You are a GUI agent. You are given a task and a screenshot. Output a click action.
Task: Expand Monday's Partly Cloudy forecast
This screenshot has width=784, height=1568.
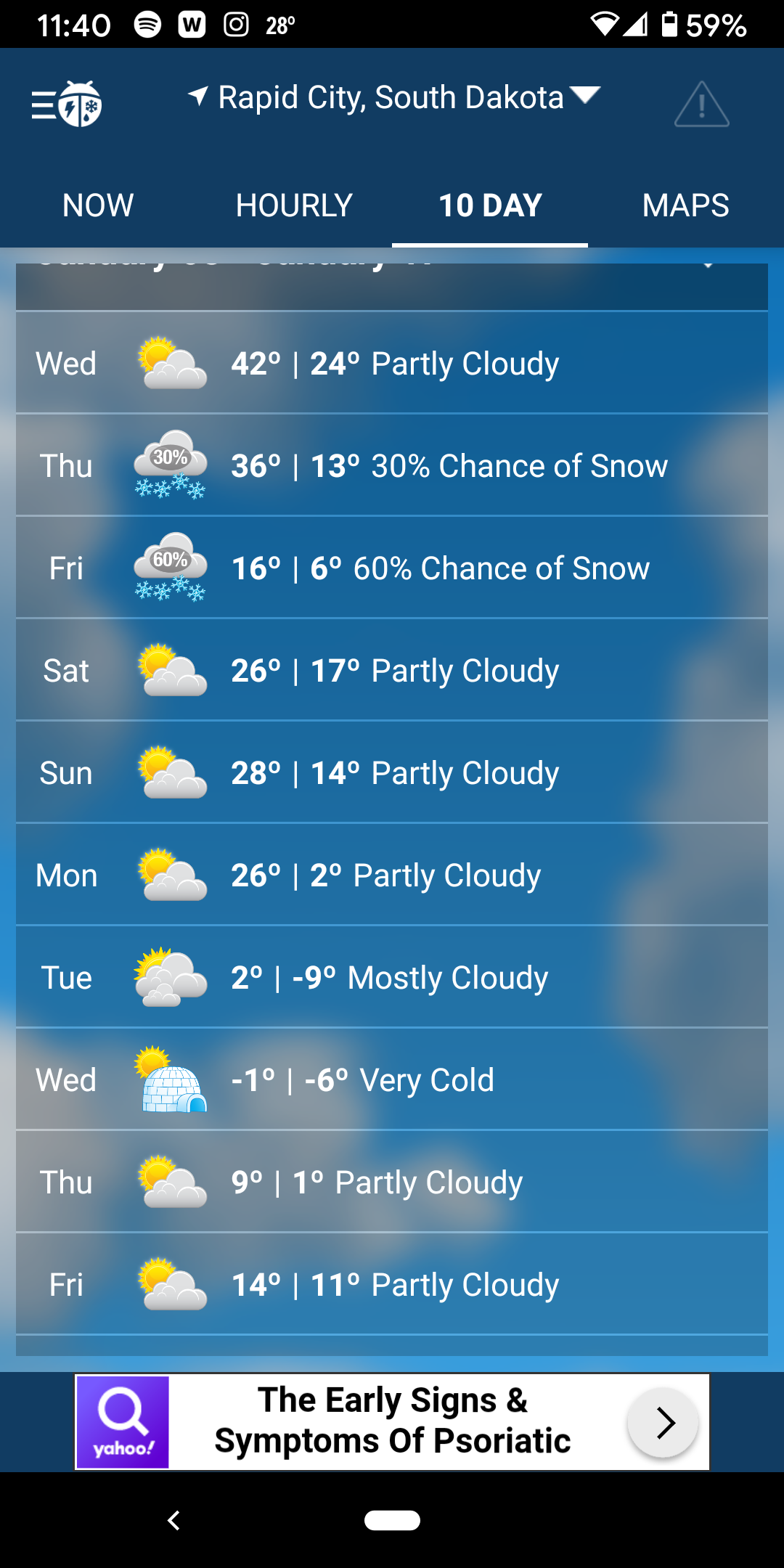pyautogui.click(x=392, y=875)
